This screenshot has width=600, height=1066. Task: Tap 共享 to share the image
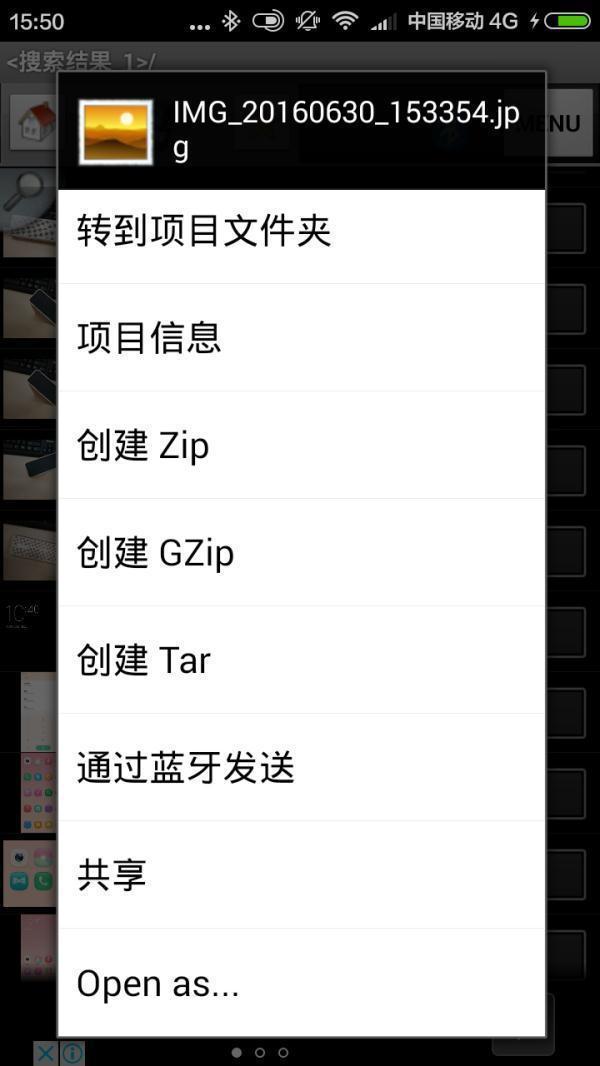[x=300, y=875]
